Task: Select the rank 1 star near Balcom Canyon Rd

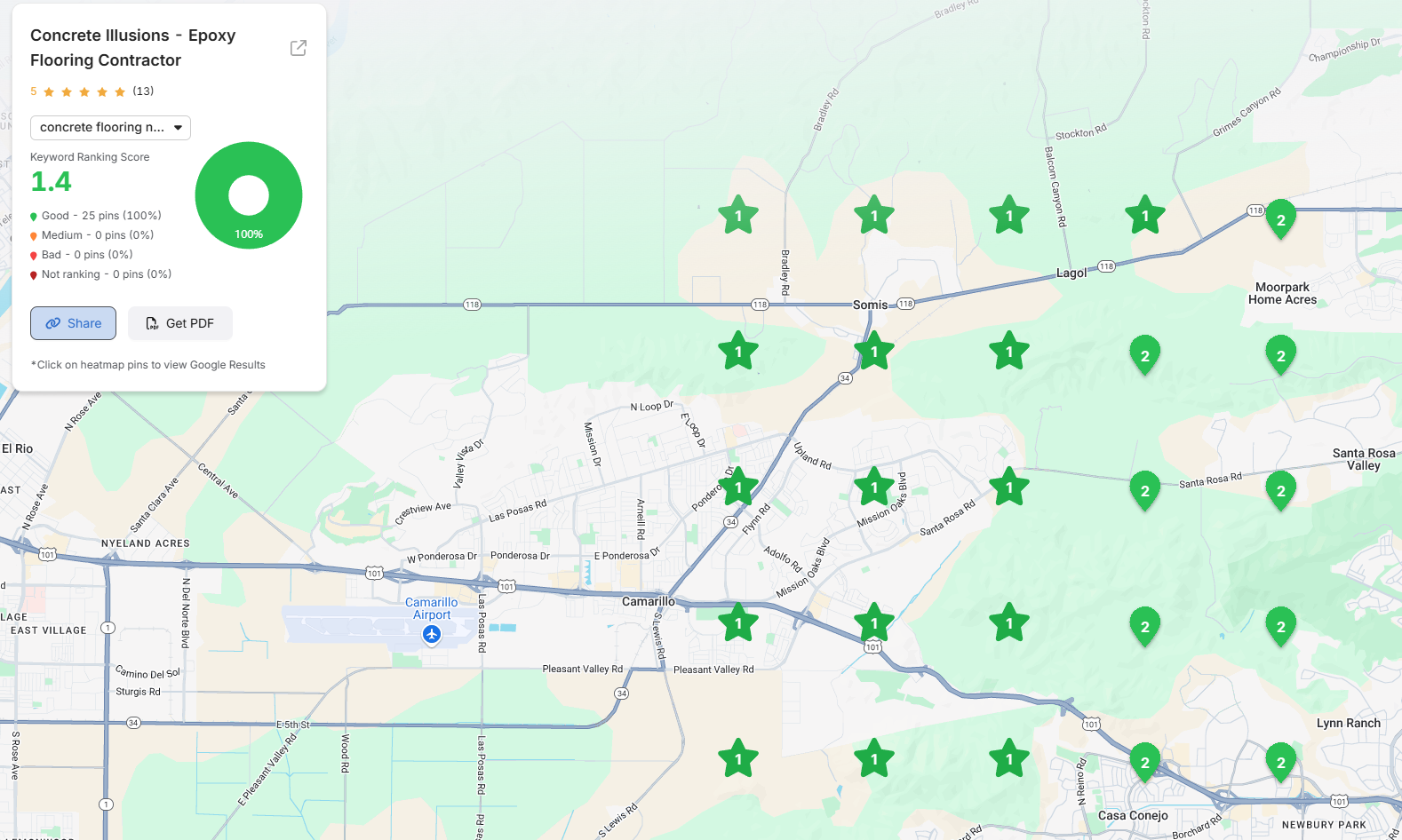Action: tap(1009, 216)
